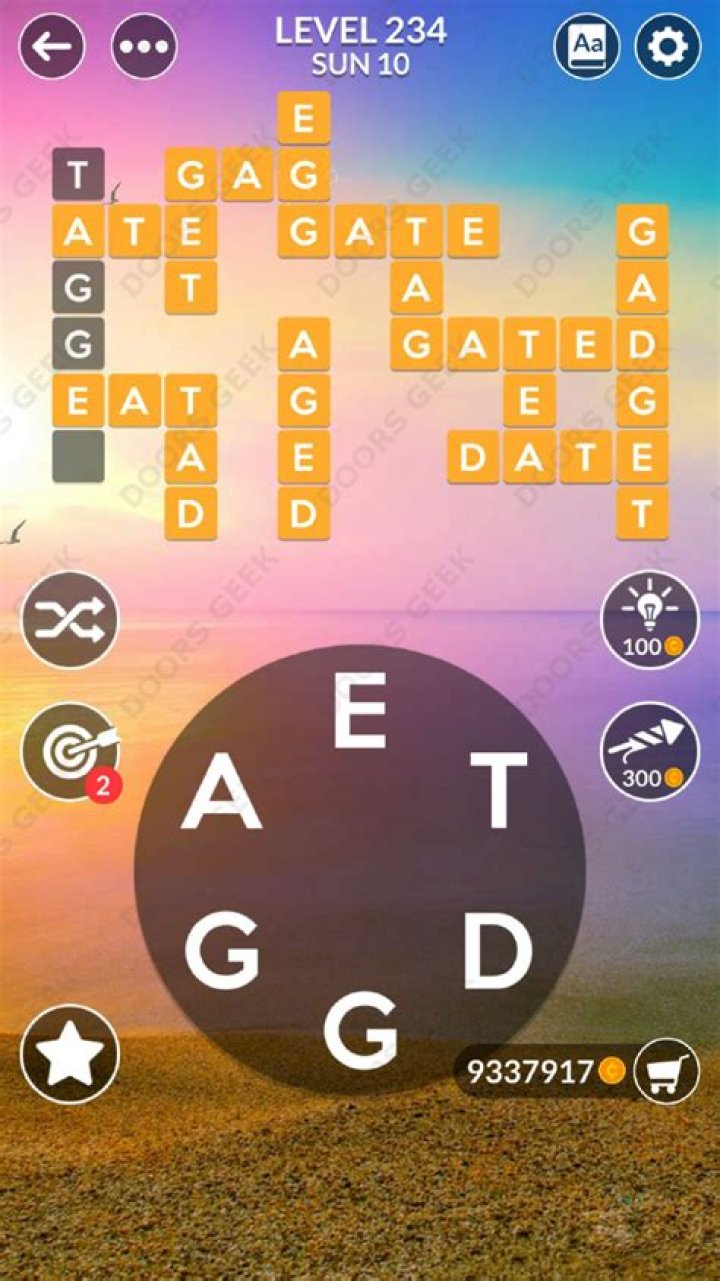This screenshot has width=720, height=1281.
Task: Open the coin shop via cart icon
Action: point(667,1070)
